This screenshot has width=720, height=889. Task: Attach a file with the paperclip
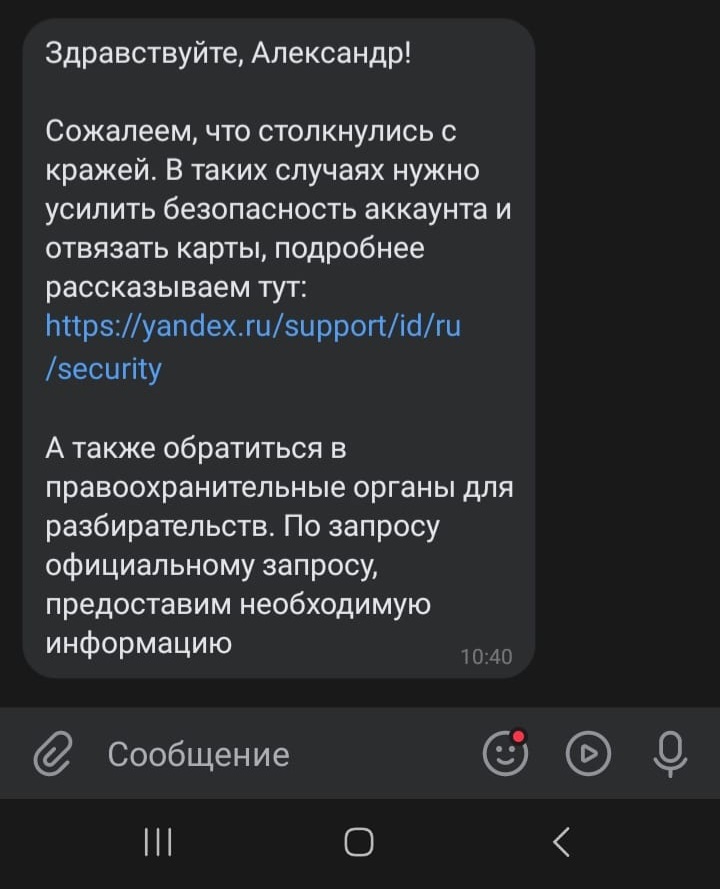pyautogui.click(x=50, y=754)
